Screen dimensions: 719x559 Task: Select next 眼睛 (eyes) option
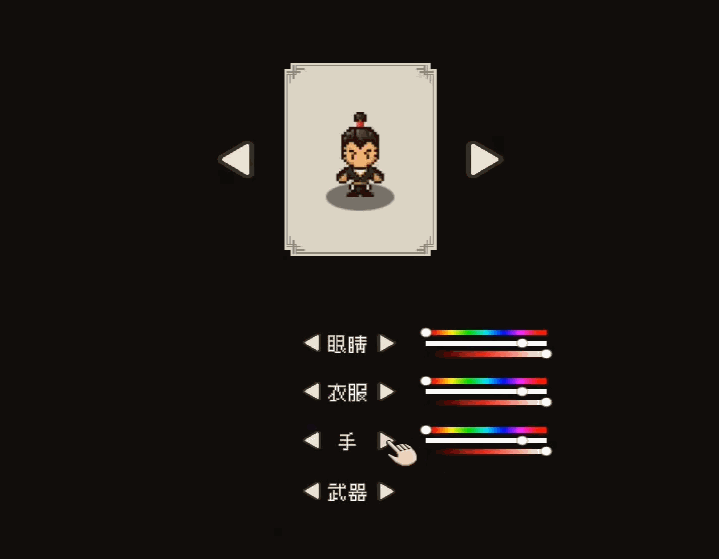pos(386,343)
